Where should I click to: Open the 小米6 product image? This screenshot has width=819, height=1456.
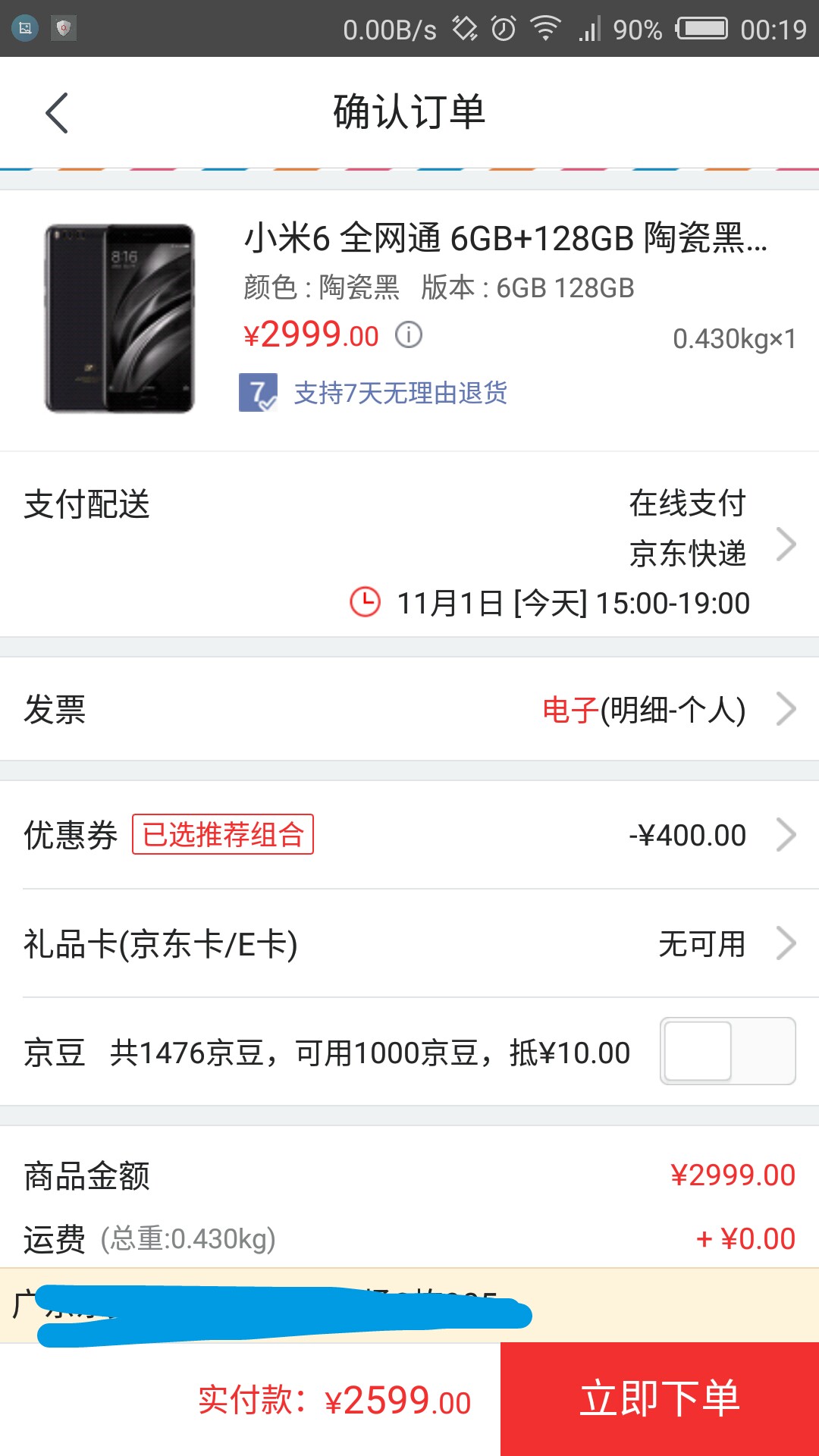pyautogui.click(x=120, y=318)
